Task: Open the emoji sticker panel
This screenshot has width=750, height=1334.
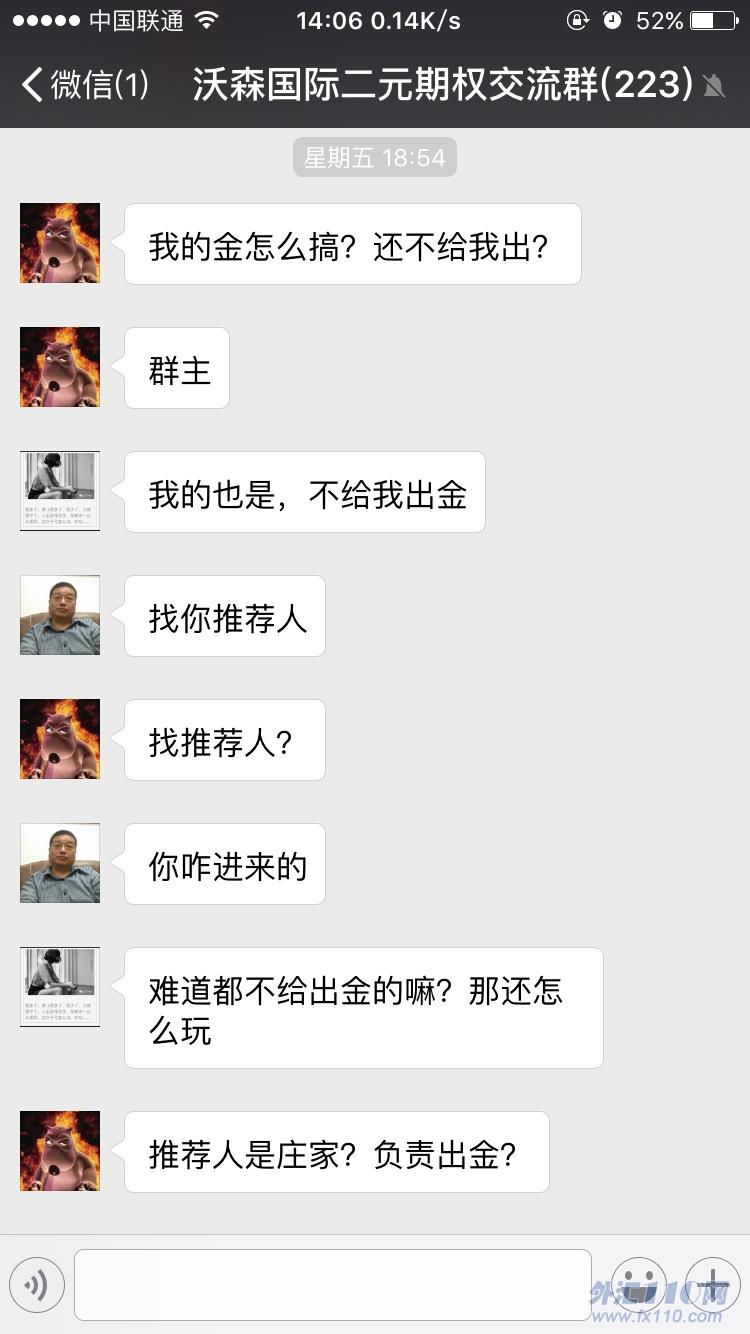Action: click(638, 1285)
